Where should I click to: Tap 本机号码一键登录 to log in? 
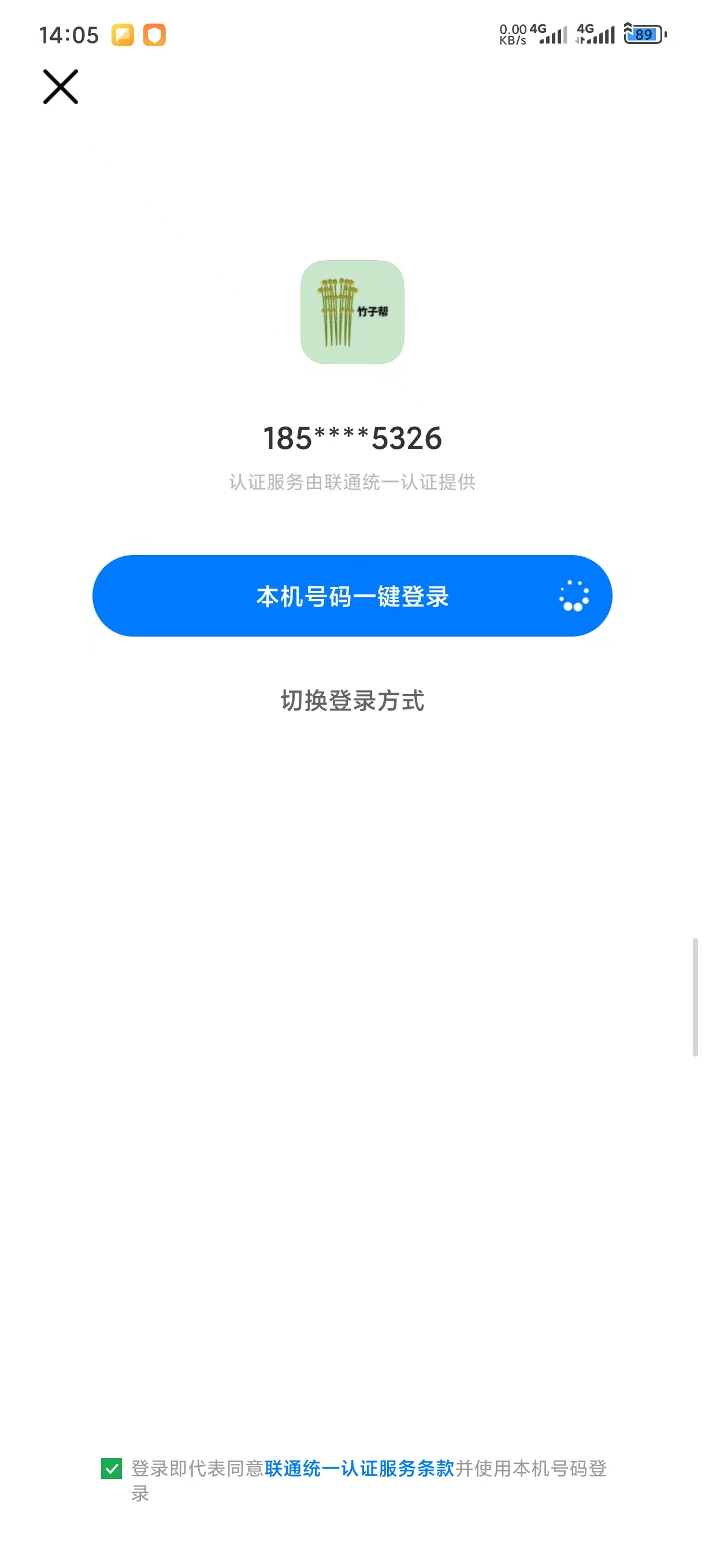point(351,596)
